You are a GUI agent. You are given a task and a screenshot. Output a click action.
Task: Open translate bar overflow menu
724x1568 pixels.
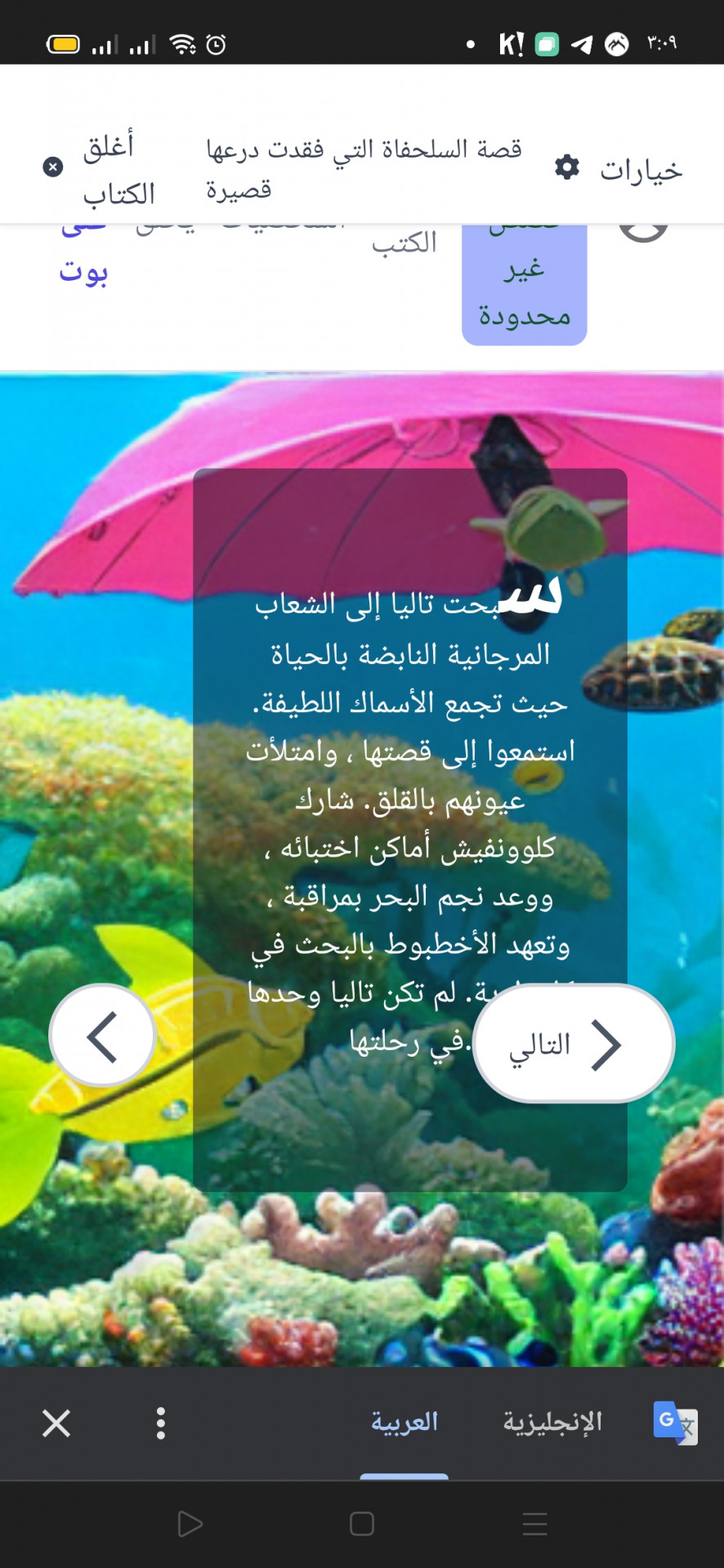click(x=161, y=1423)
